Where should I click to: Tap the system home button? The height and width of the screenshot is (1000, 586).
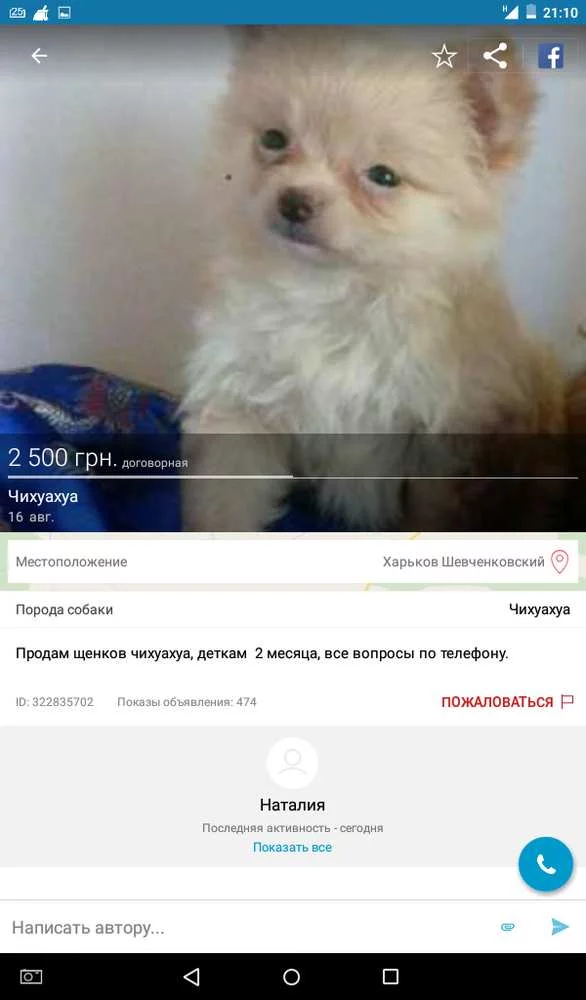click(x=291, y=976)
